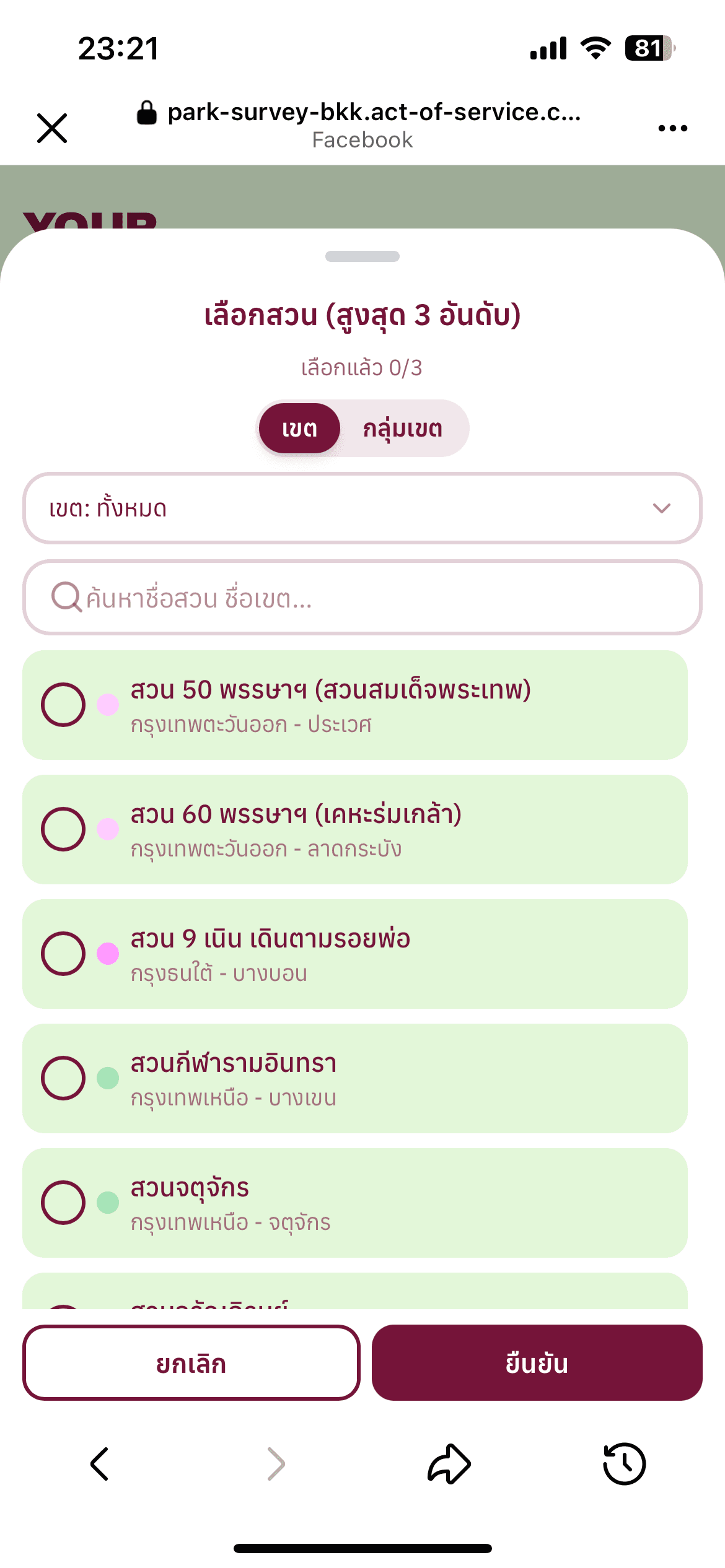Select สวนจตุจักร park
The width and height of the screenshot is (725, 1568).
354,1203
